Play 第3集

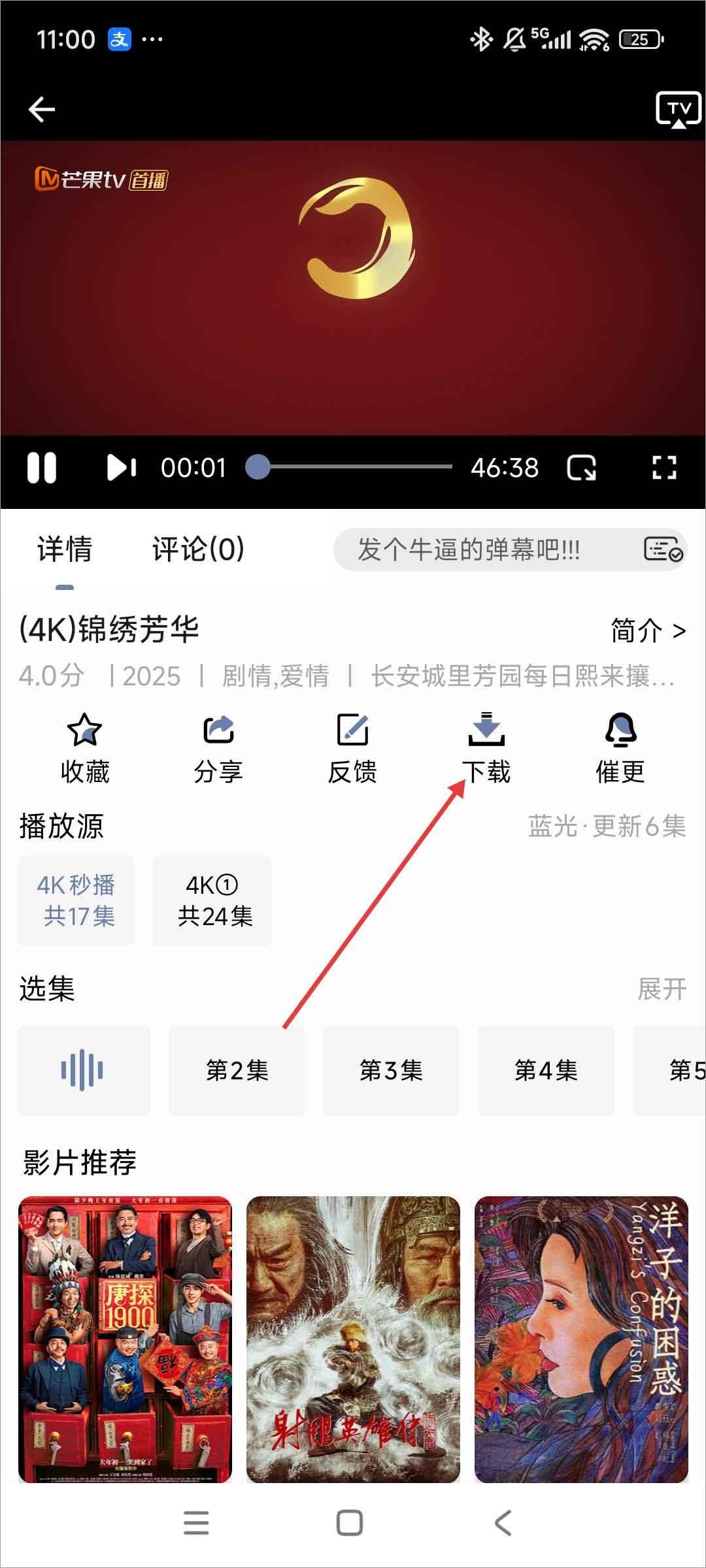(x=391, y=1070)
